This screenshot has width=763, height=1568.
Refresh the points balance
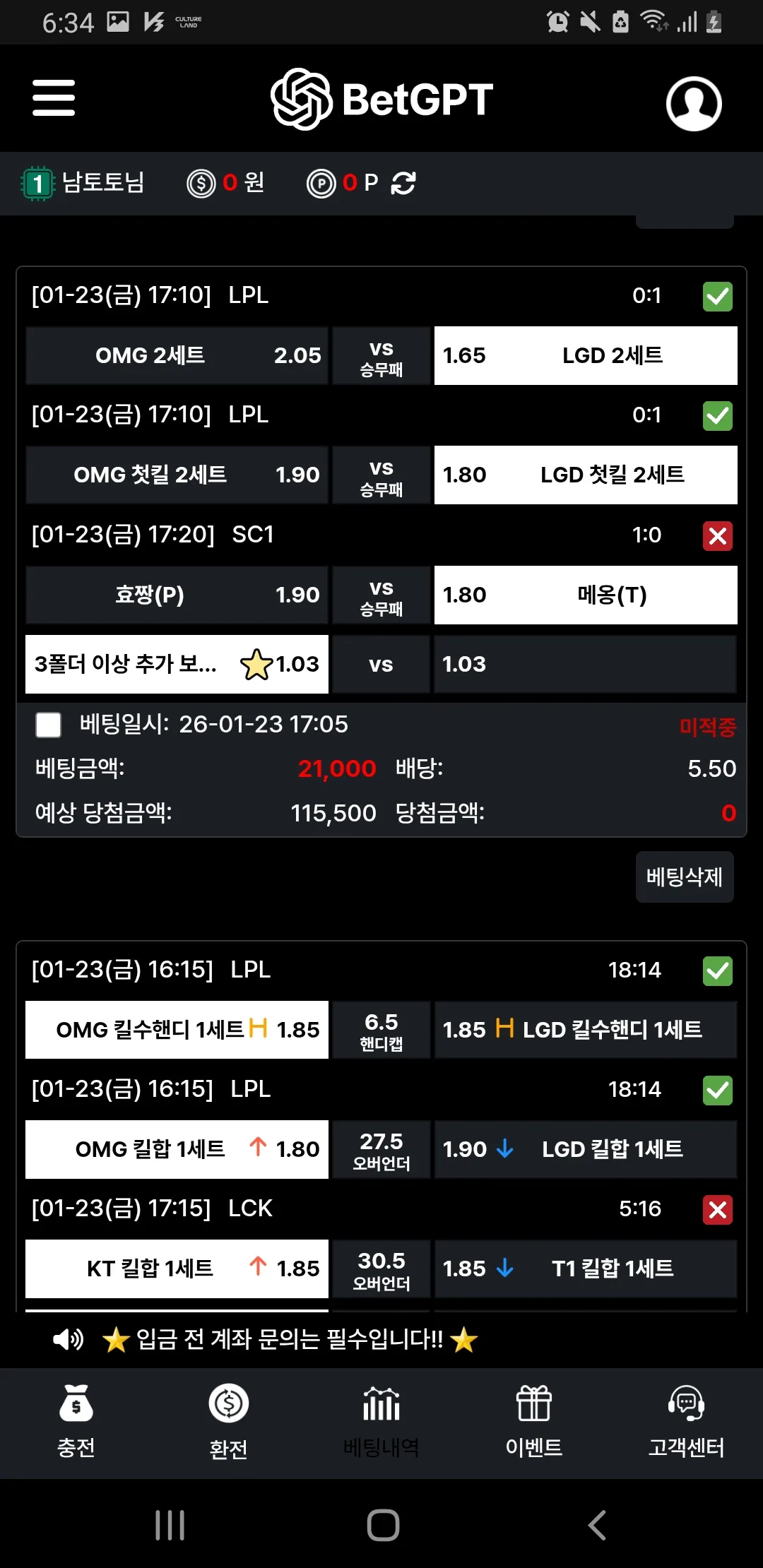pos(403,184)
